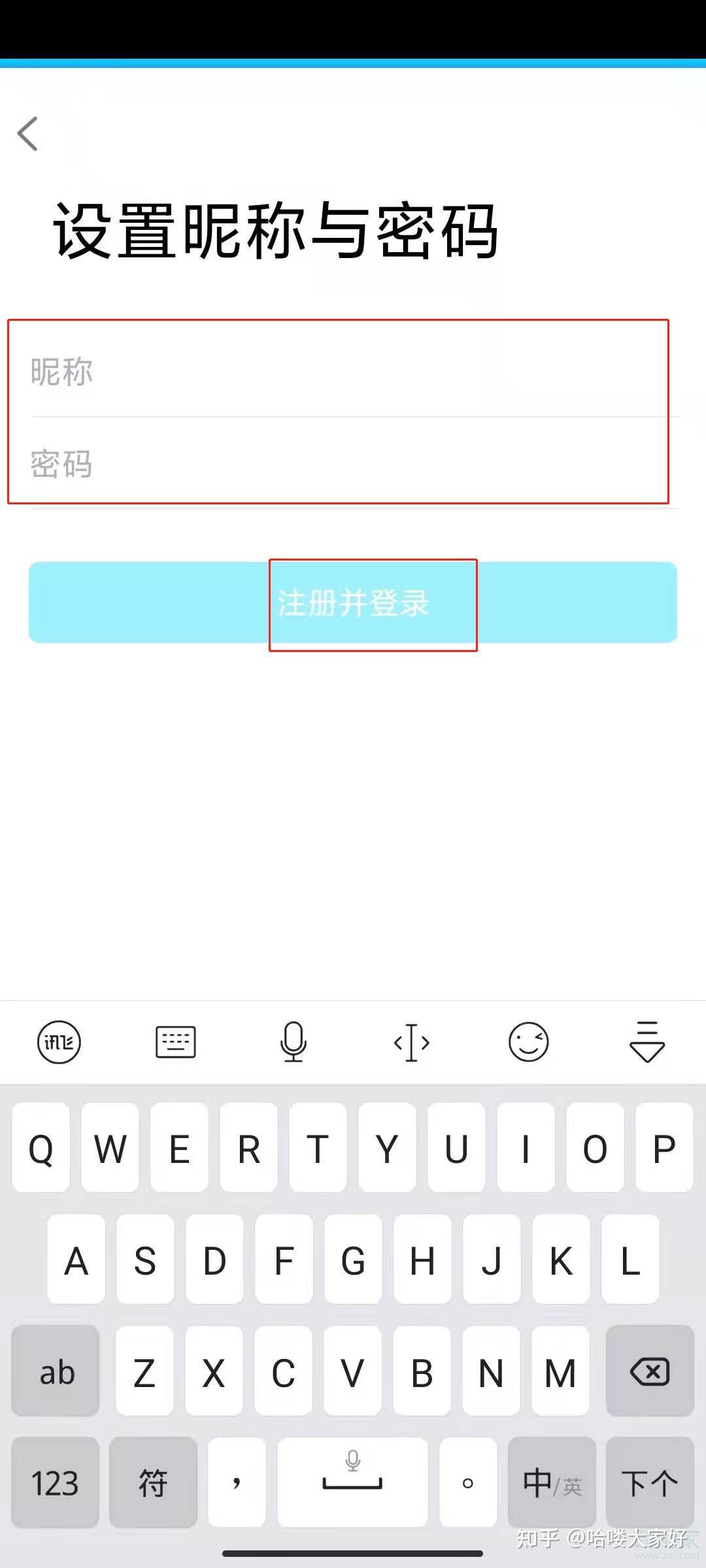Click the 昵称 nickname input field

pyautogui.click(x=327, y=372)
